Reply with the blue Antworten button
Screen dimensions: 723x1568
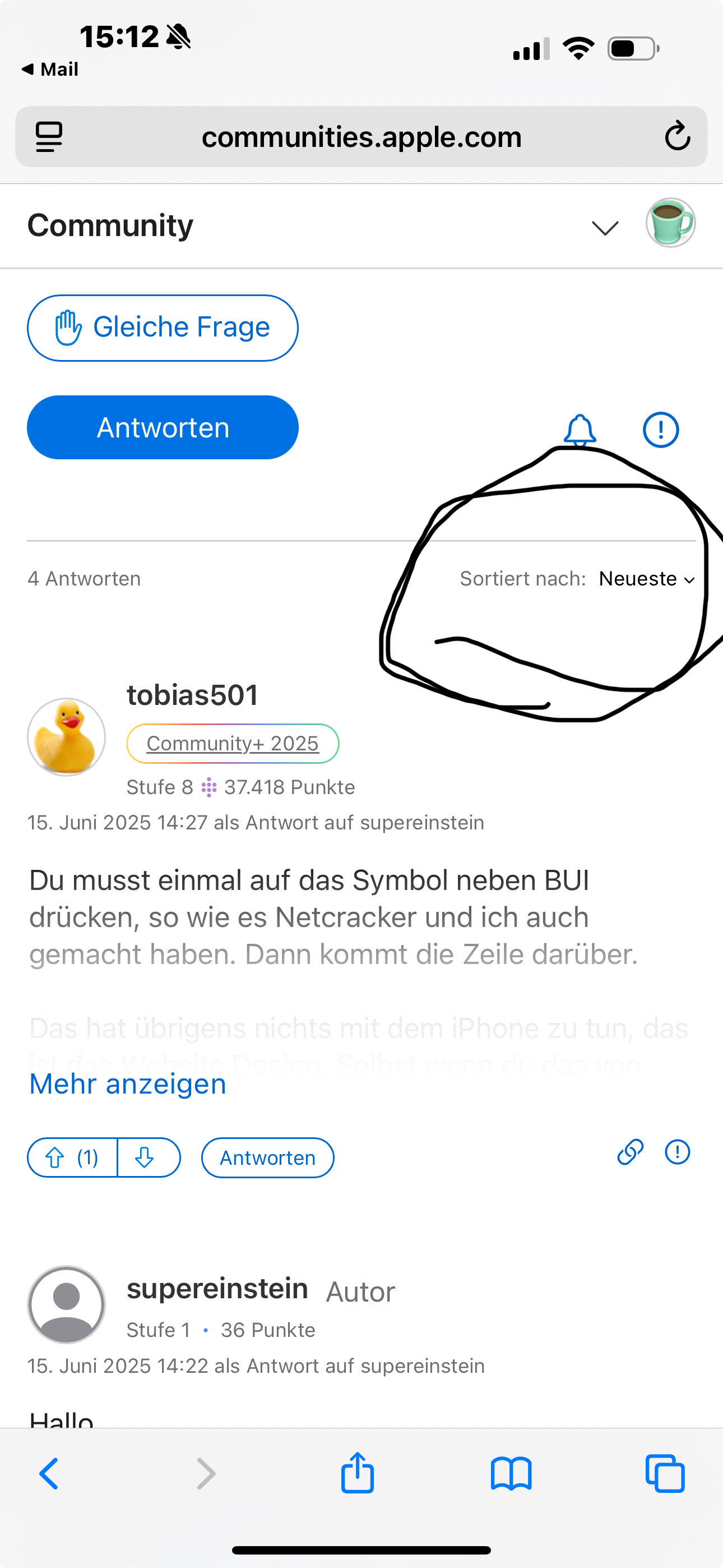pos(163,427)
